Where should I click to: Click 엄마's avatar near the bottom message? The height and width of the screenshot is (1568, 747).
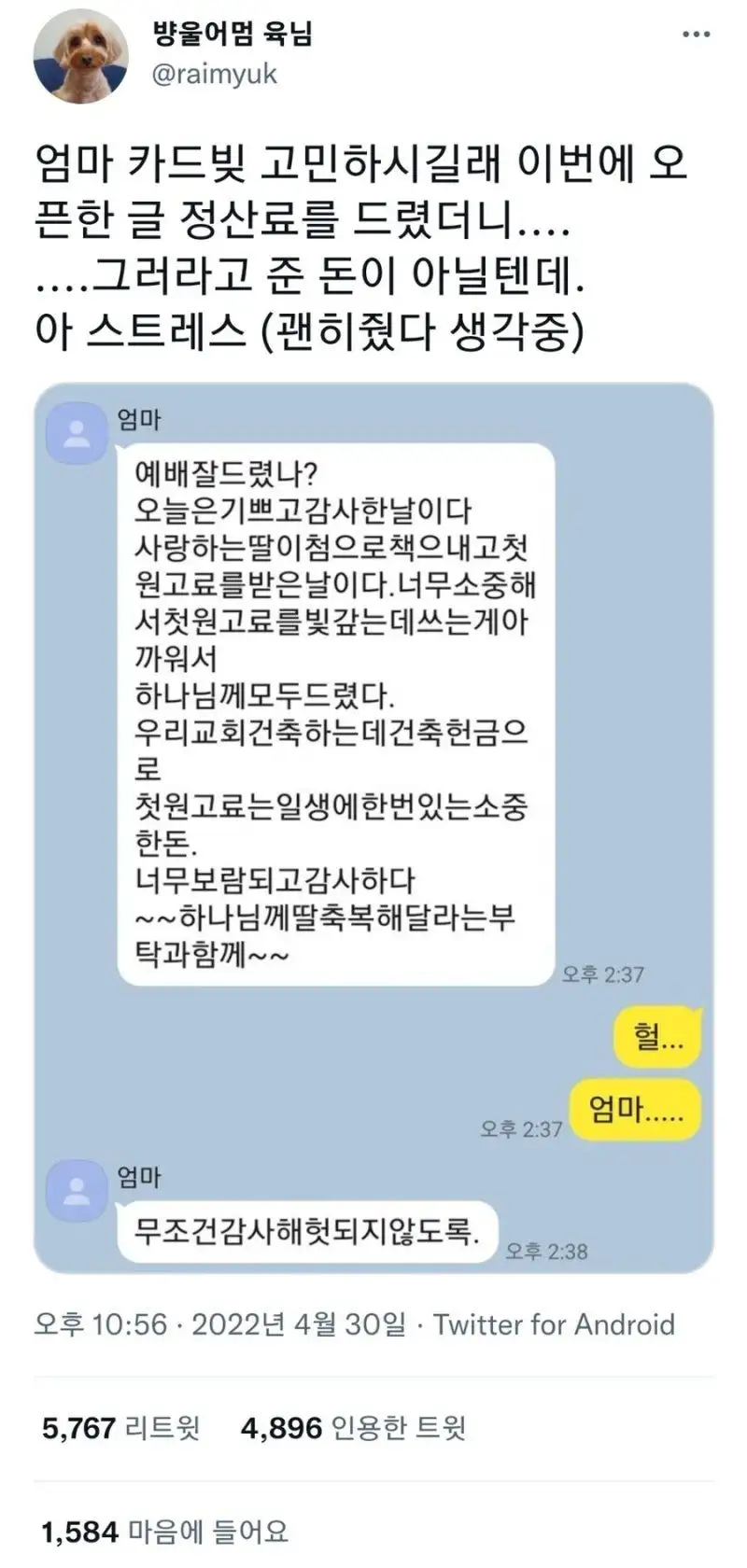[x=75, y=1187]
